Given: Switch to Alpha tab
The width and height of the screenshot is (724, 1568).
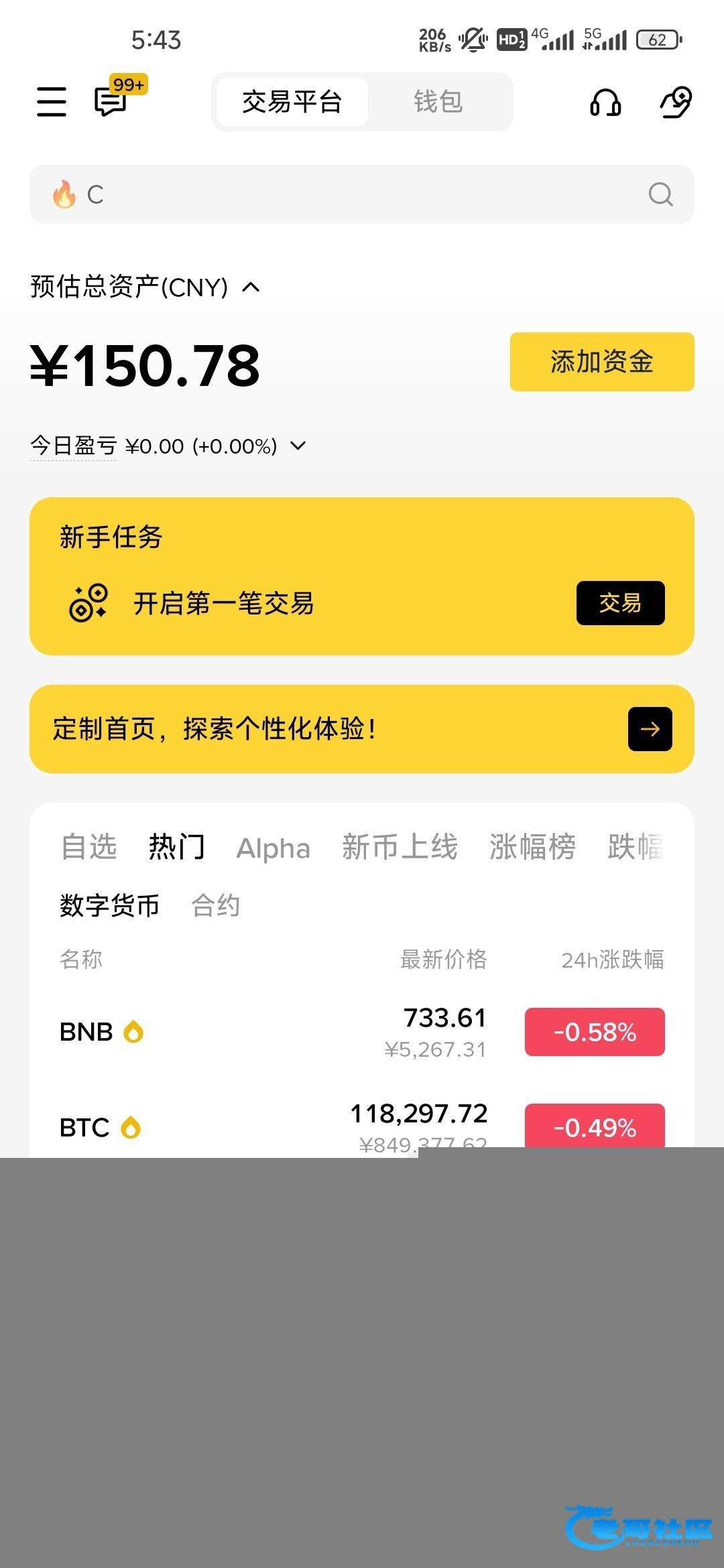Looking at the screenshot, I should coord(274,848).
